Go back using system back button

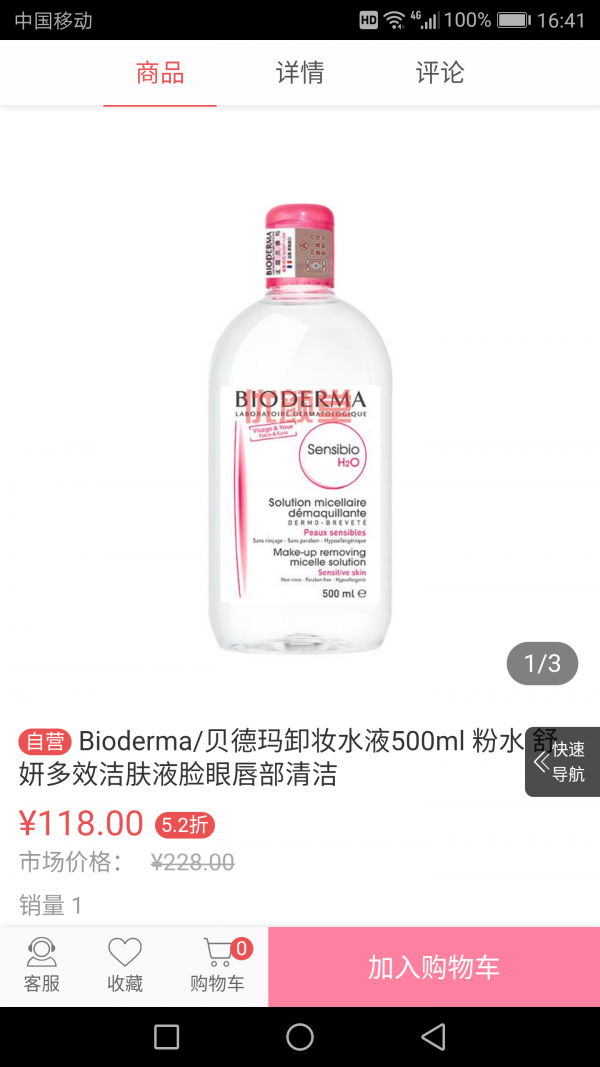point(433,1037)
